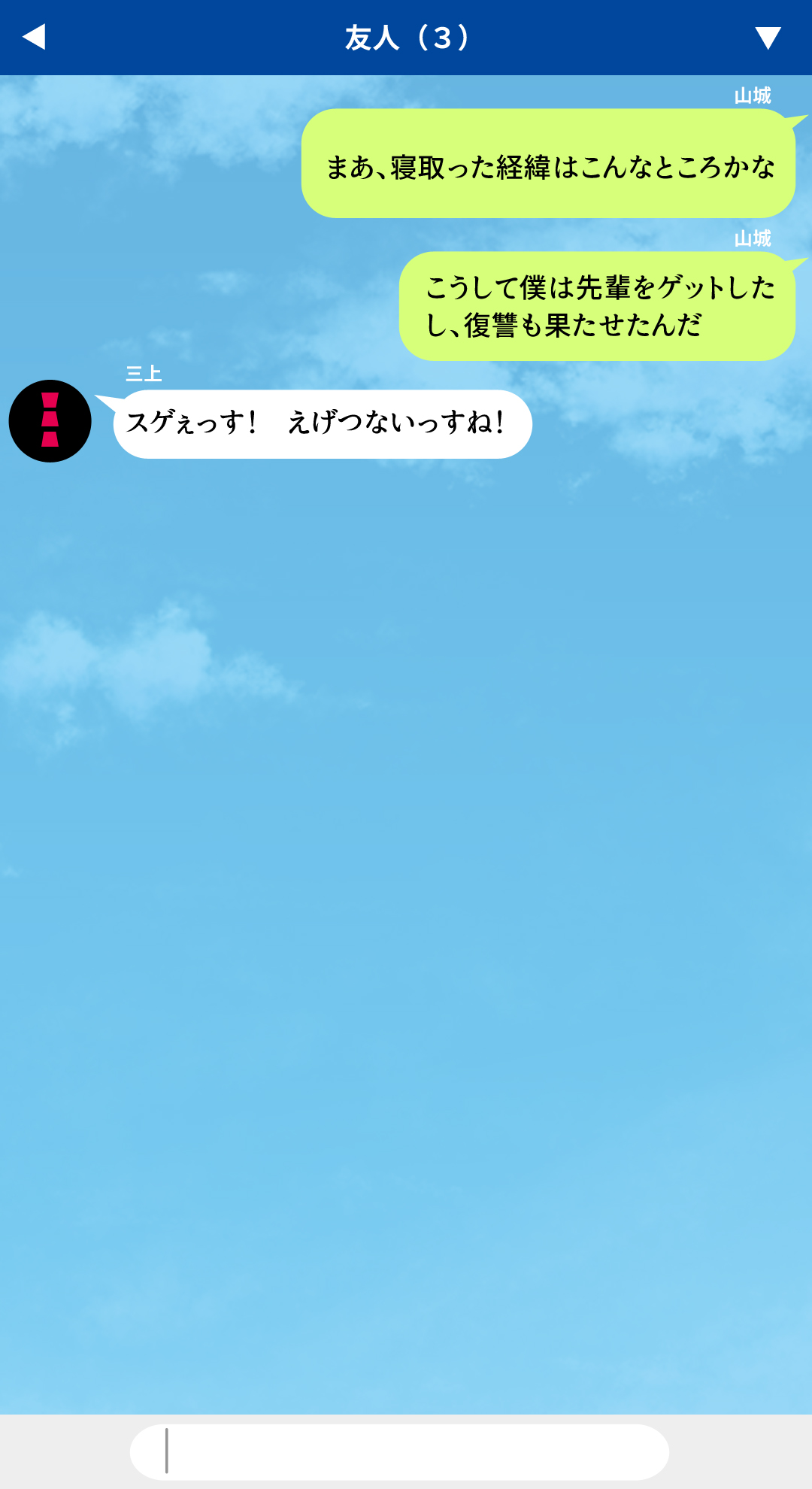The image size is (812, 1489).
Task: Tap the message input field
Action: [399, 1452]
